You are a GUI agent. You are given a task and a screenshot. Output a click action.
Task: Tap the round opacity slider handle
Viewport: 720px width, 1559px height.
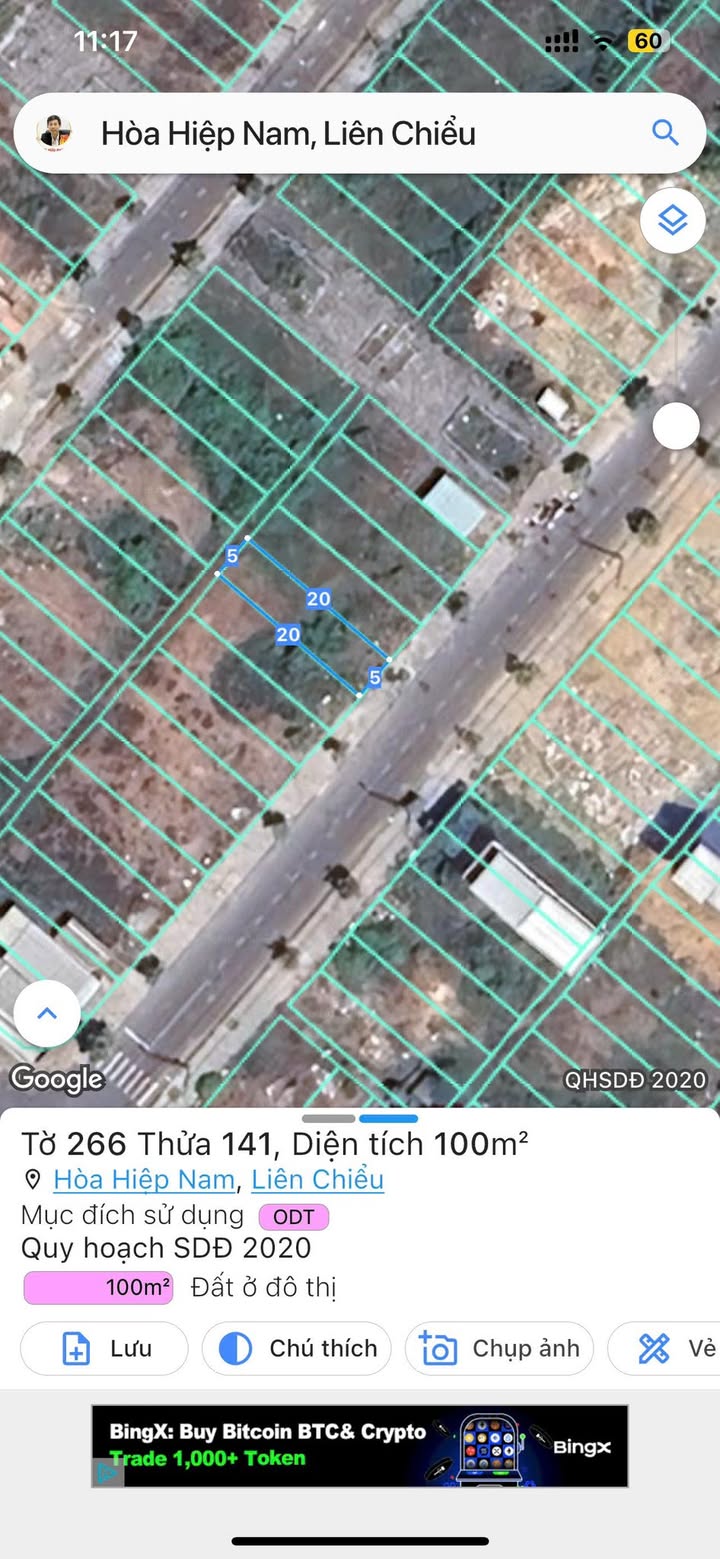tap(677, 427)
